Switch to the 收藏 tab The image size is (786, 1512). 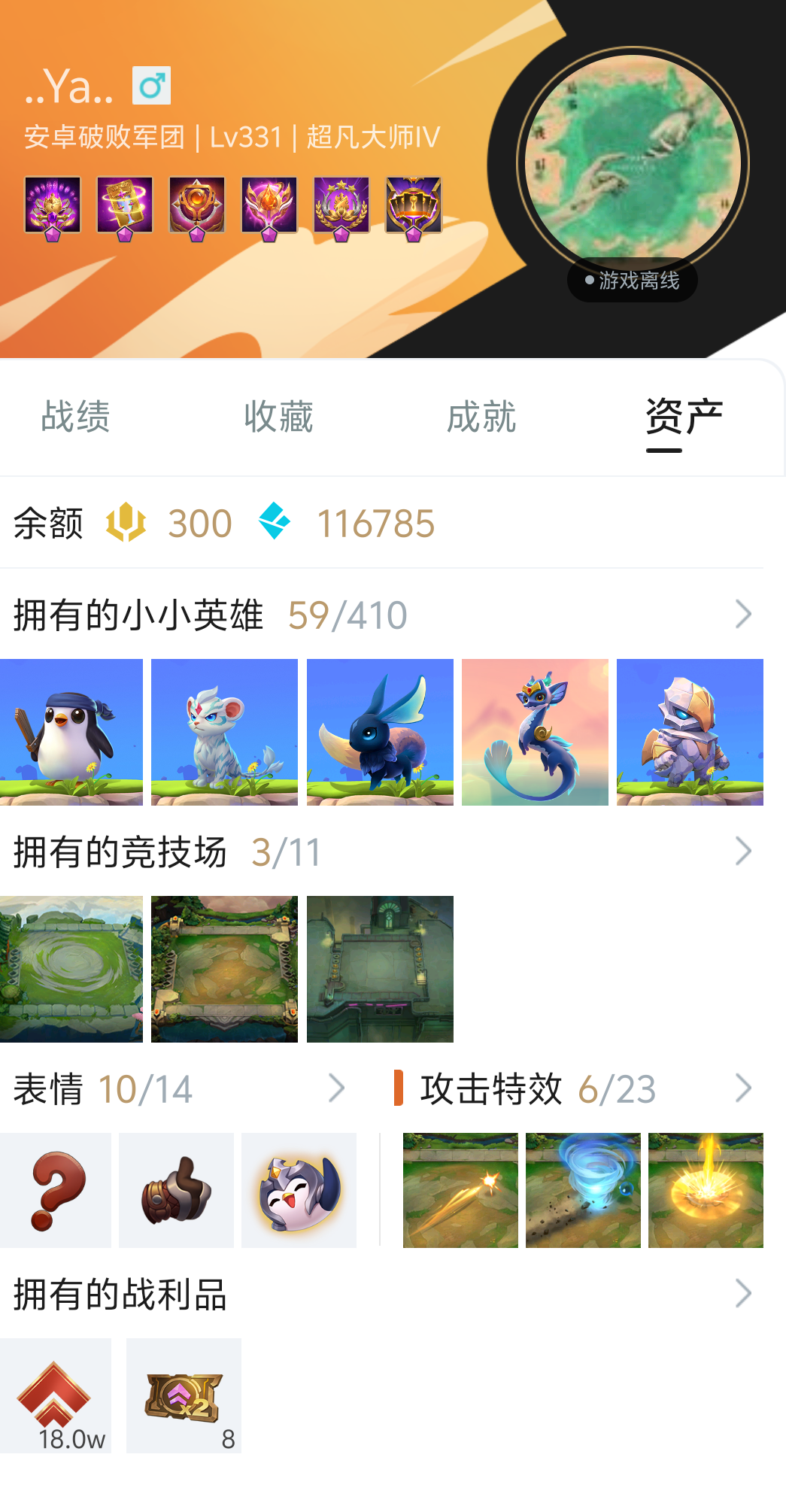tap(278, 417)
